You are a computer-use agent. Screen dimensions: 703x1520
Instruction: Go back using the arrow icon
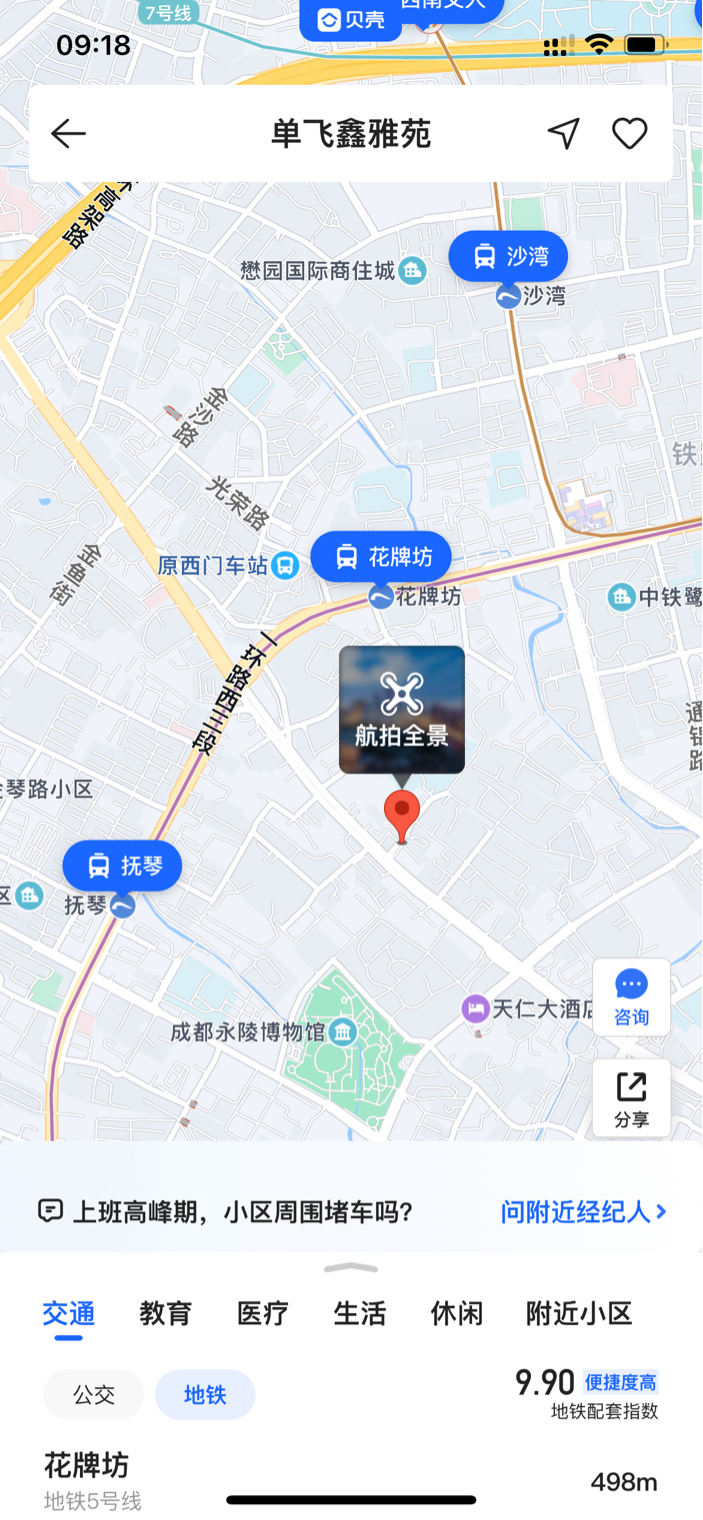(68, 134)
